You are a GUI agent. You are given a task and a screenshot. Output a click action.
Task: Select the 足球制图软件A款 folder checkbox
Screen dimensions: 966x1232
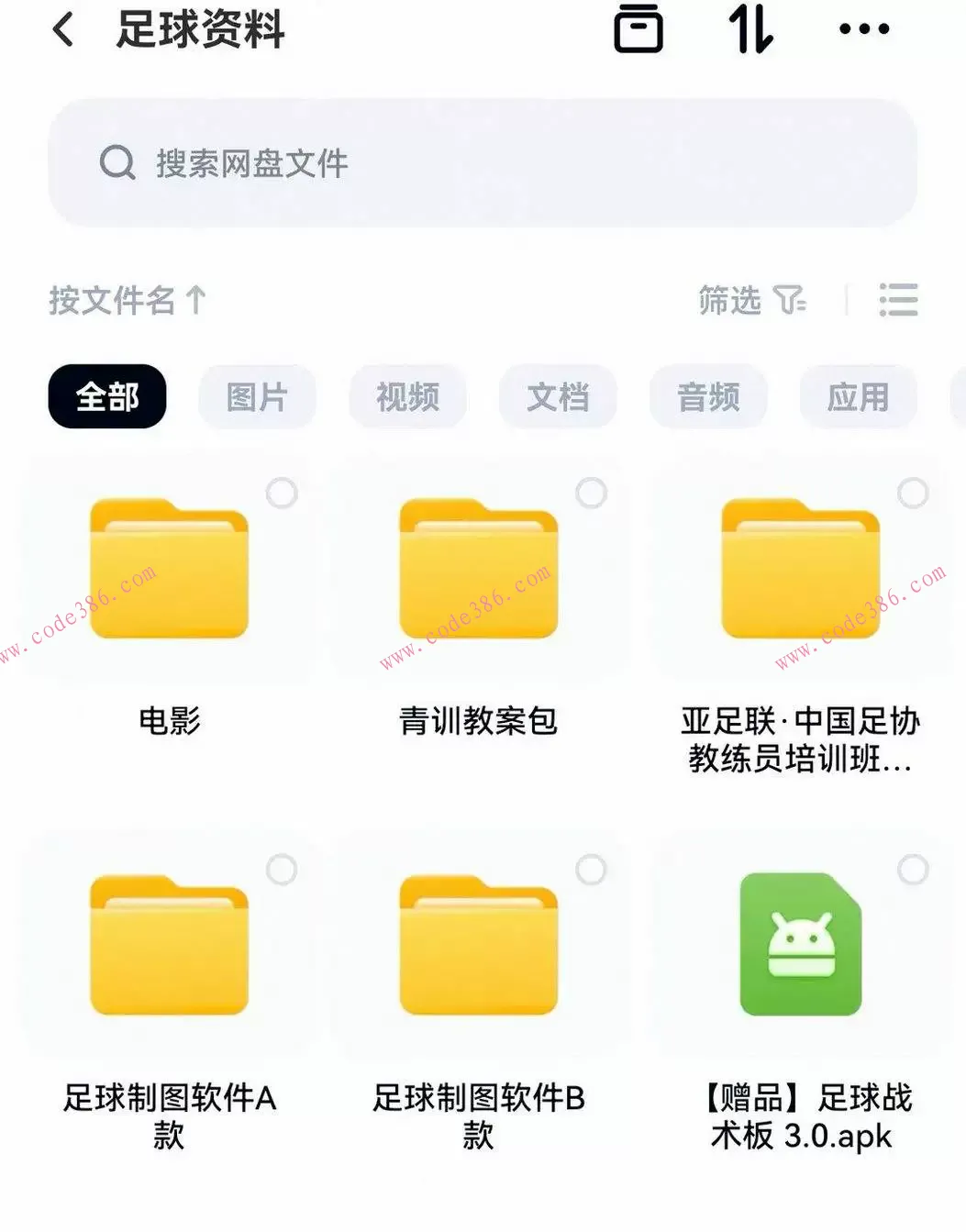click(x=281, y=869)
